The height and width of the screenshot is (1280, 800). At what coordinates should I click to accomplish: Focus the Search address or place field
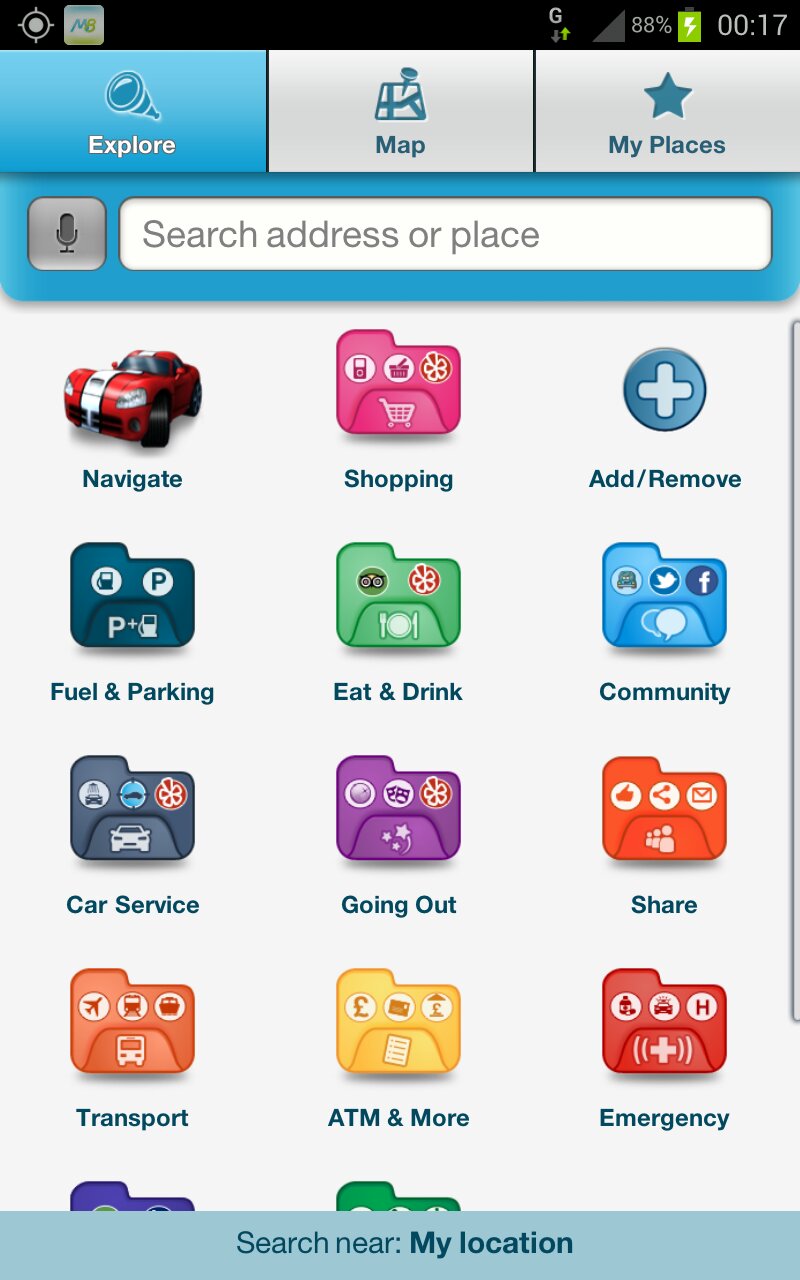coord(446,234)
